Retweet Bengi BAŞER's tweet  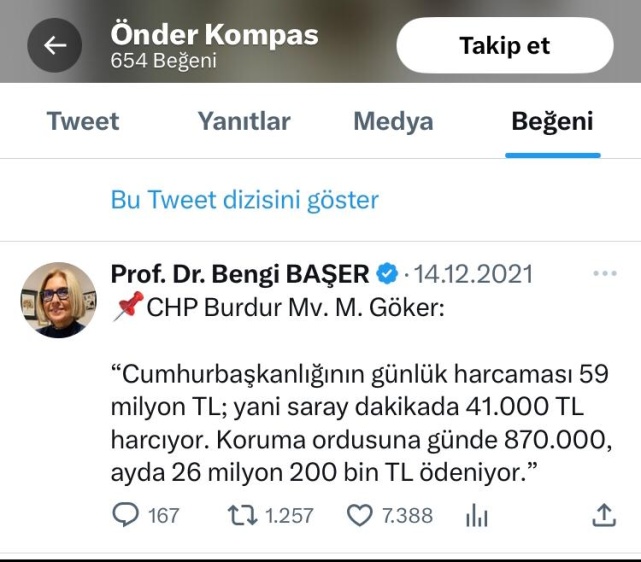click(241, 515)
